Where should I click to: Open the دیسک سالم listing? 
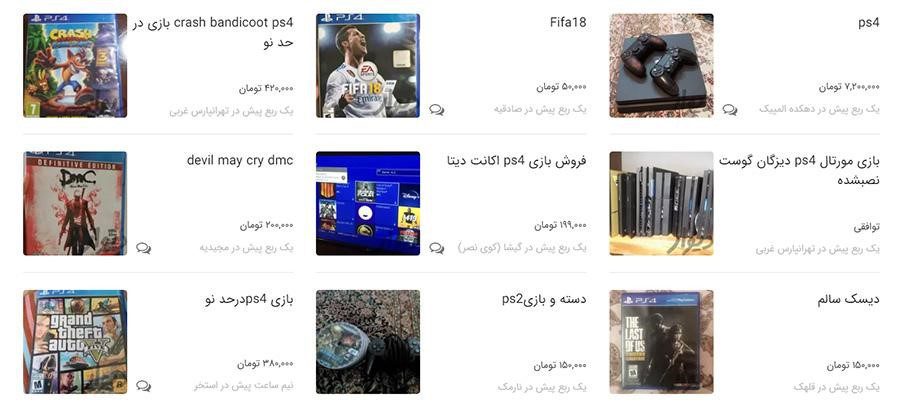tap(848, 299)
